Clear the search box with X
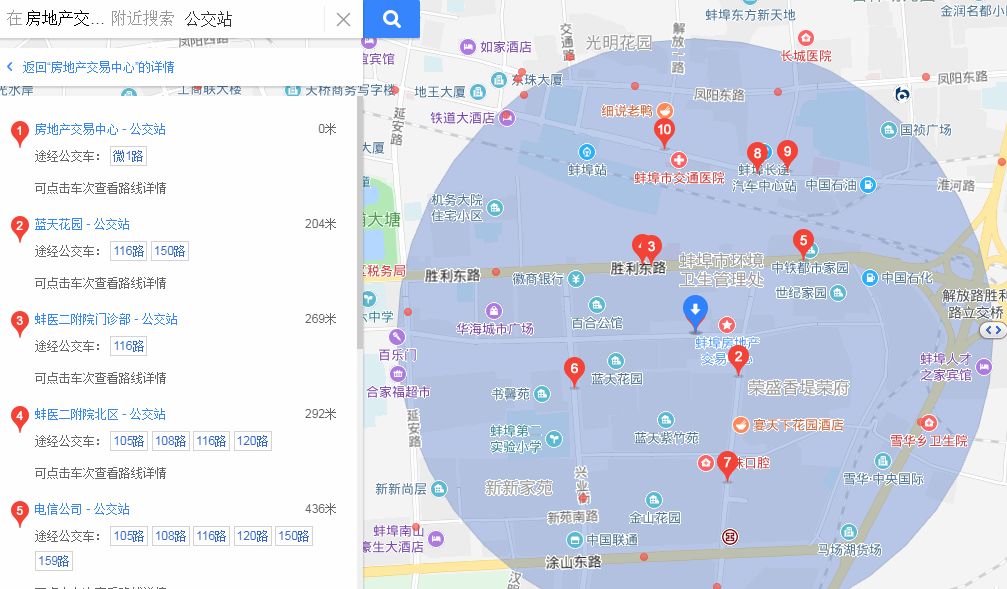The image size is (1007, 589). pyautogui.click(x=343, y=19)
